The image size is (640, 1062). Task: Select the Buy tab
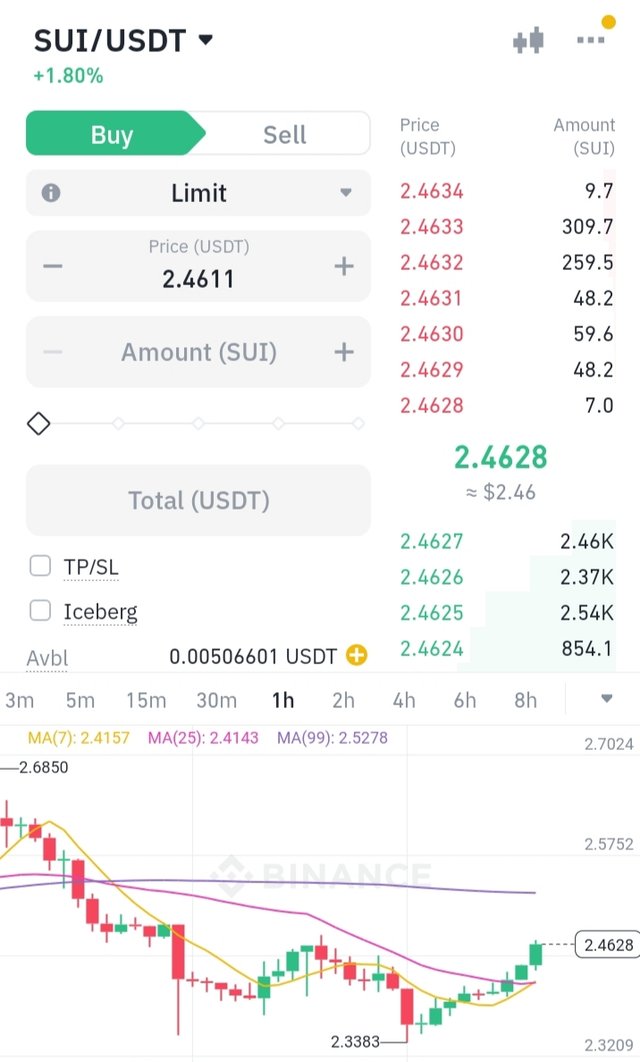(x=112, y=135)
